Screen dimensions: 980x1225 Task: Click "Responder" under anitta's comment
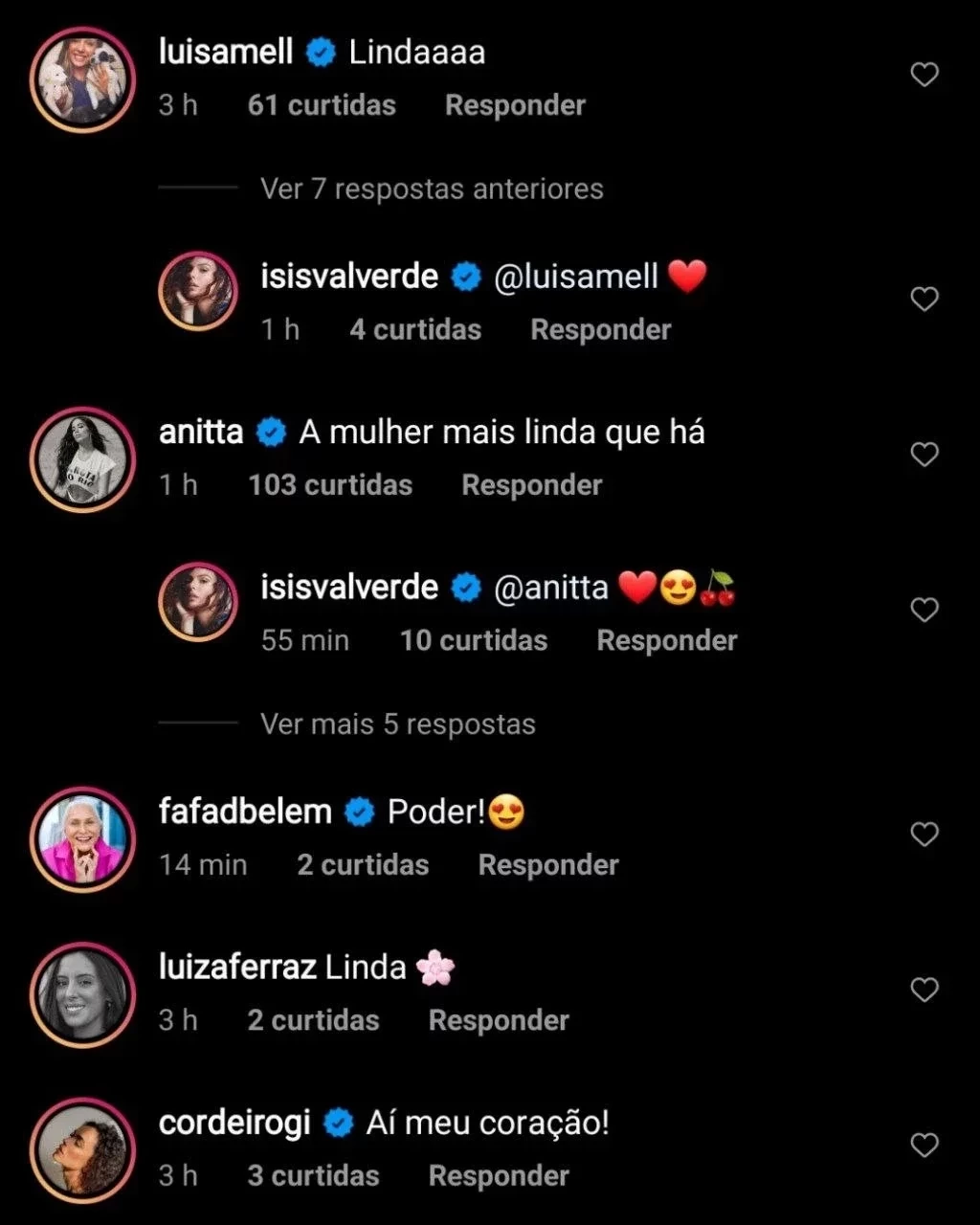[x=531, y=484]
